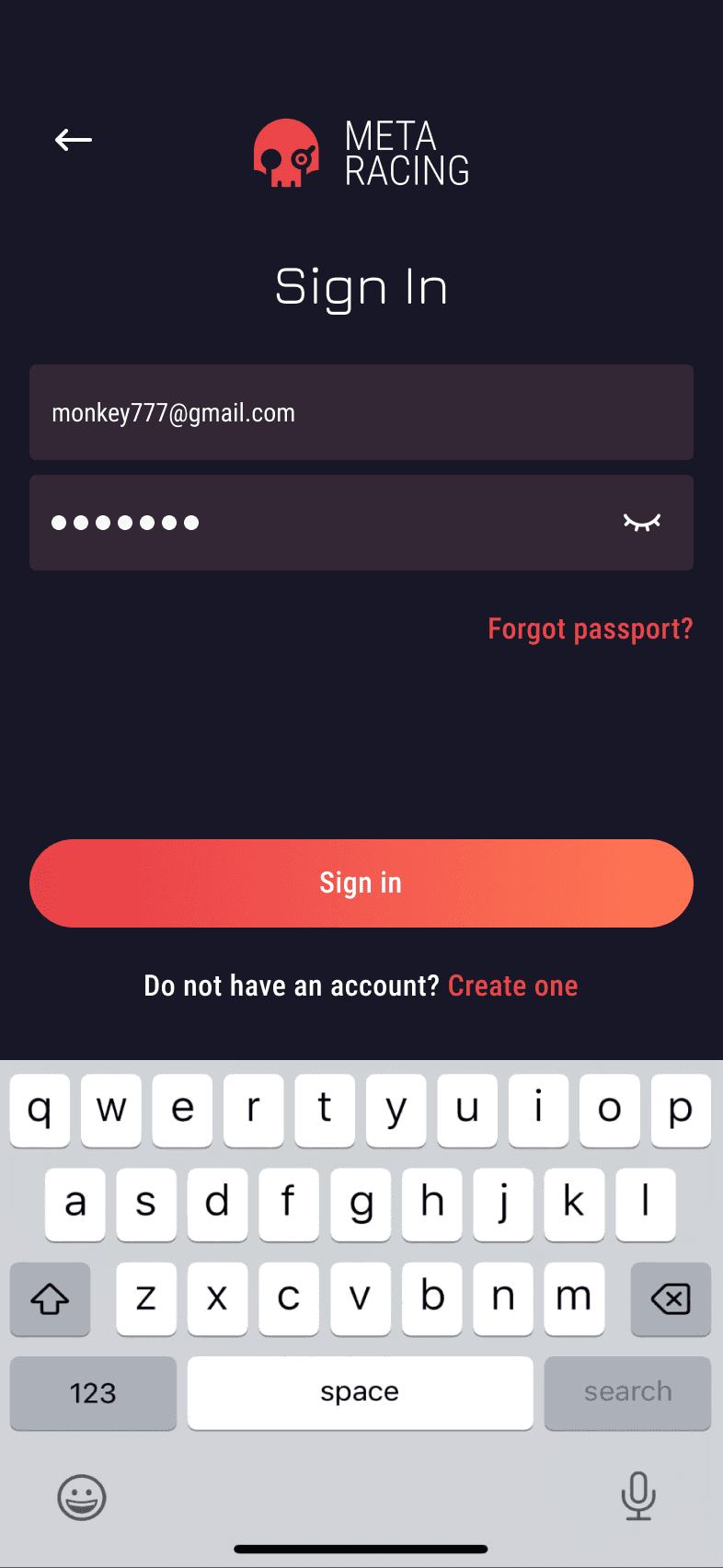Switch the keyboard to 123 numbers
Image resolution: width=723 pixels, height=1568 pixels.
point(93,1393)
